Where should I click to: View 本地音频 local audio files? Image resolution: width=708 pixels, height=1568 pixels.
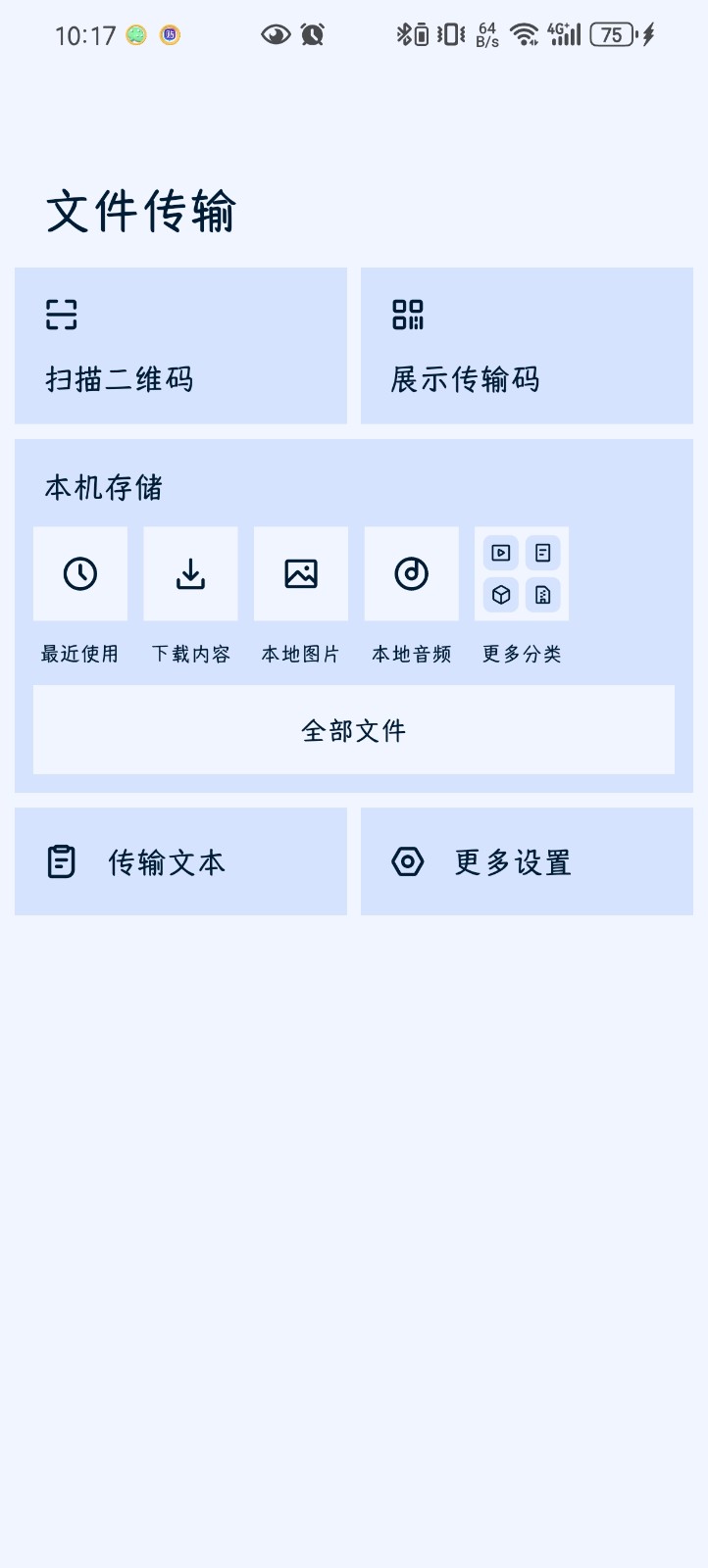coord(412,574)
